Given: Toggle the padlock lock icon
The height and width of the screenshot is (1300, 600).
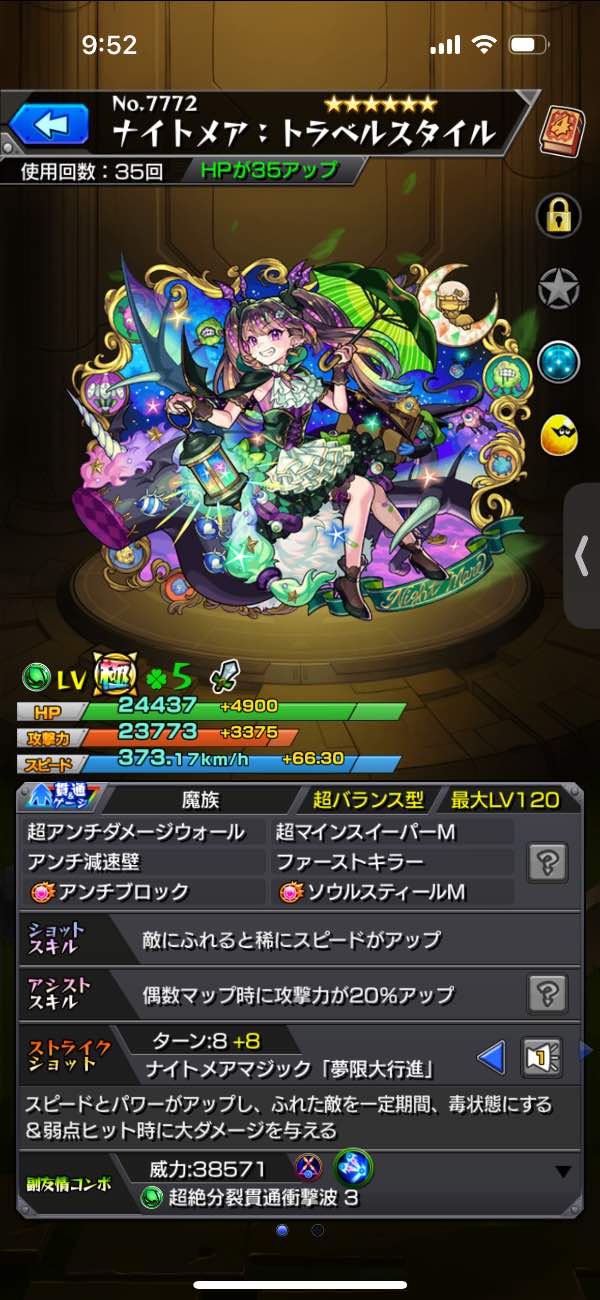Looking at the screenshot, I should click(559, 213).
